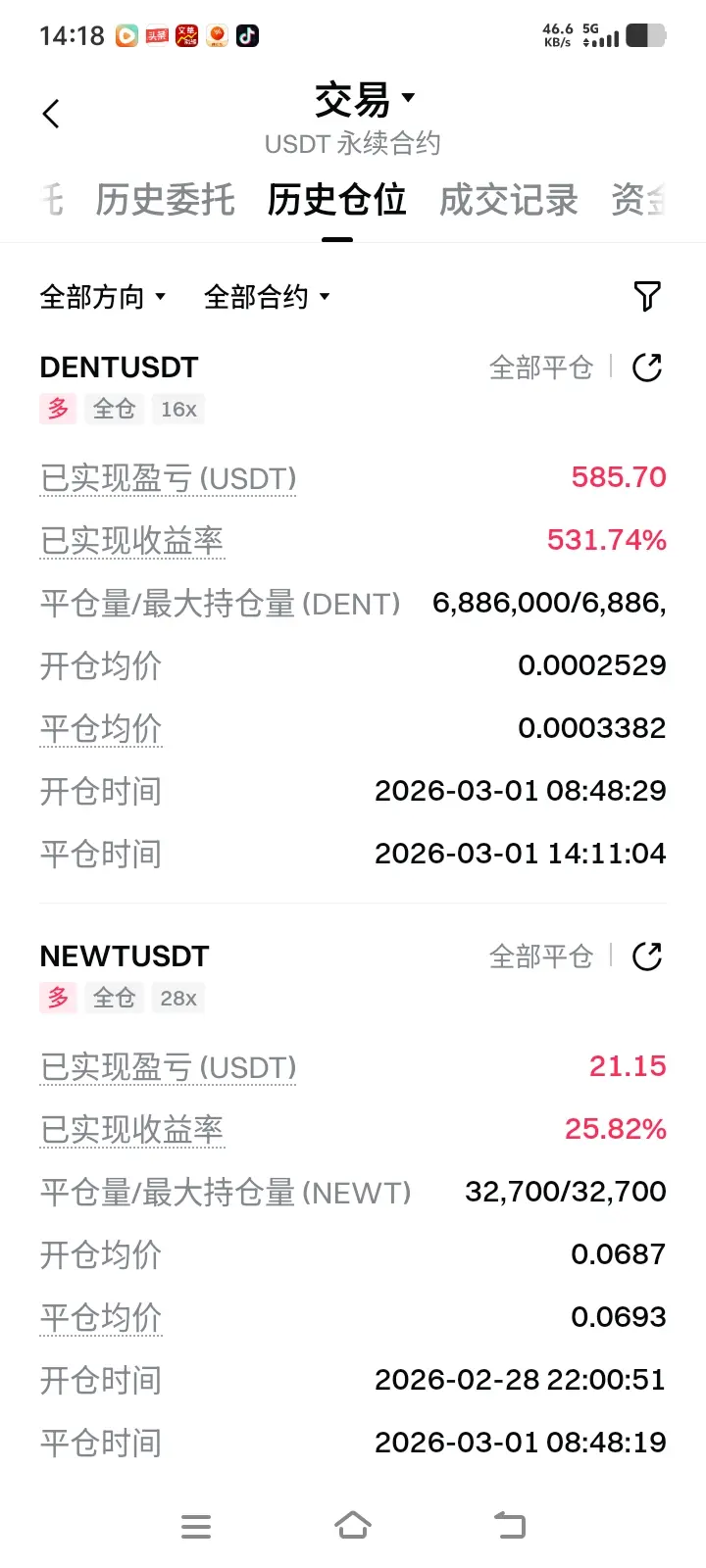Tap the system recent apps menu button
706x1568 pixels.
pos(196,1526)
